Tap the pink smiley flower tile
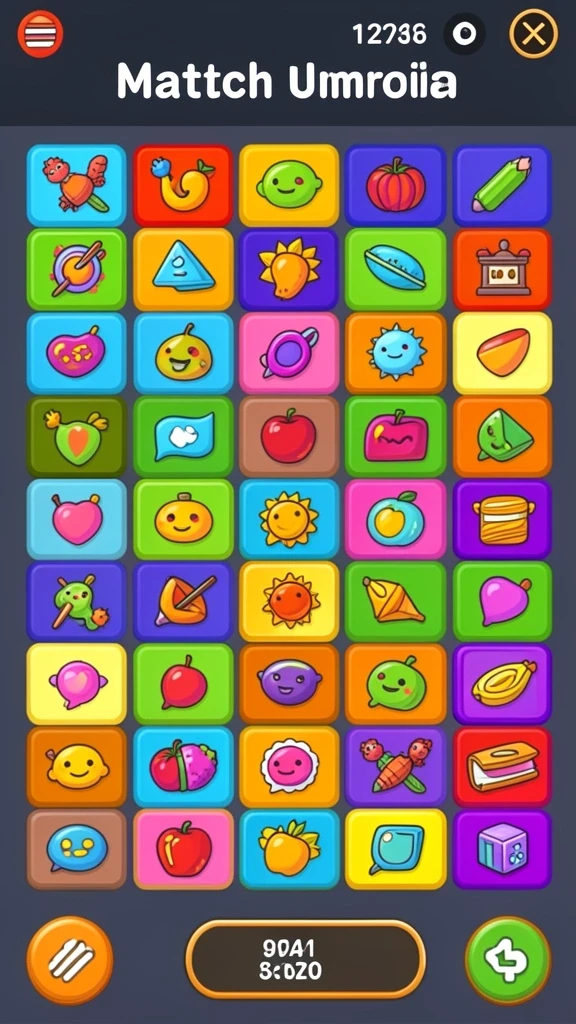 (289, 767)
